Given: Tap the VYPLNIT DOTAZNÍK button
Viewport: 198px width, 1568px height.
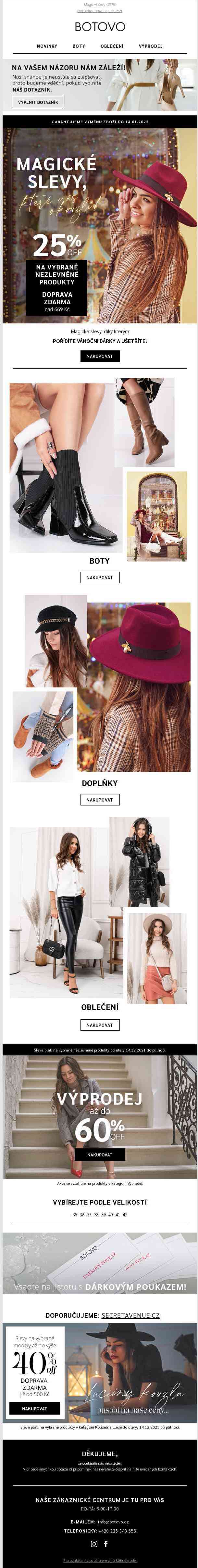Looking at the screenshot, I should tap(38, 102).
